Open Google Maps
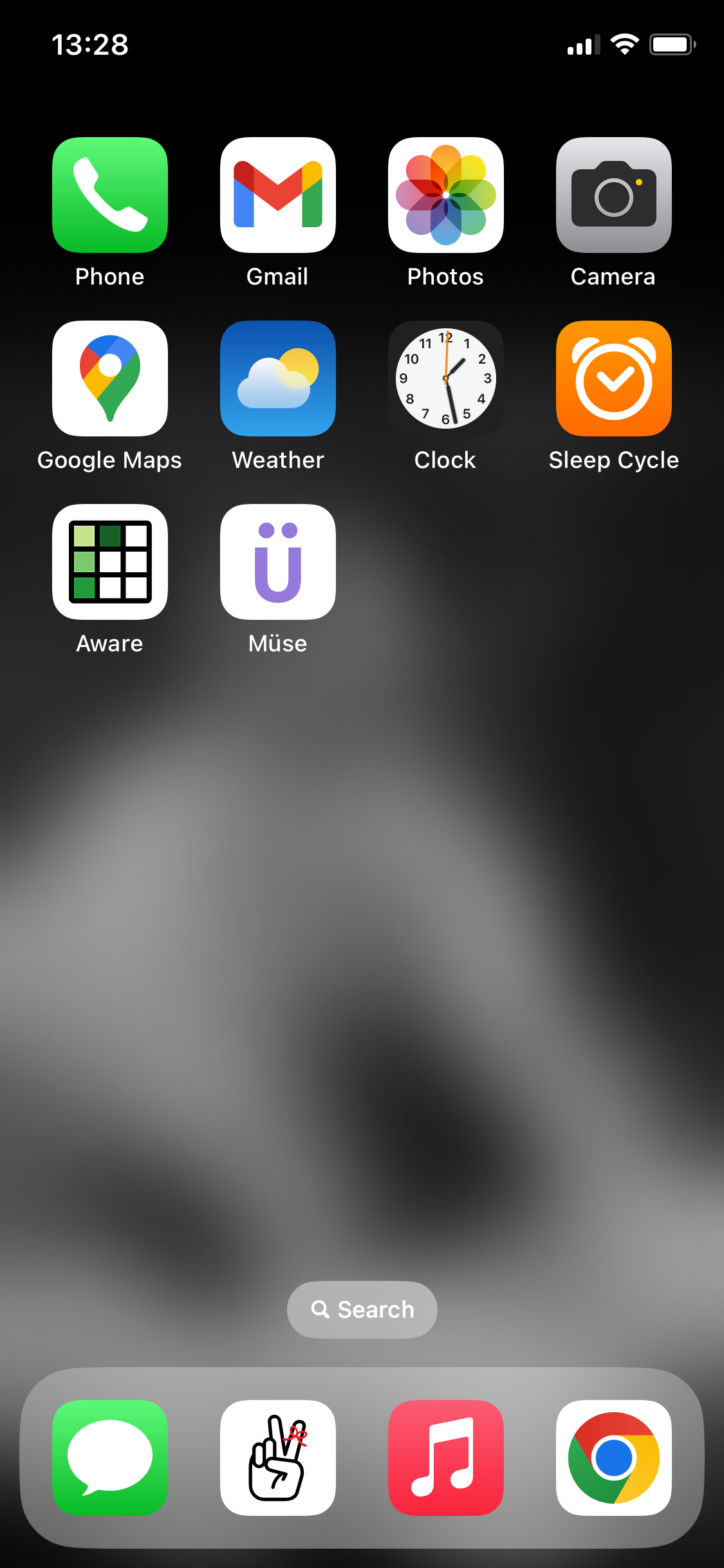 tap(110, 378)
